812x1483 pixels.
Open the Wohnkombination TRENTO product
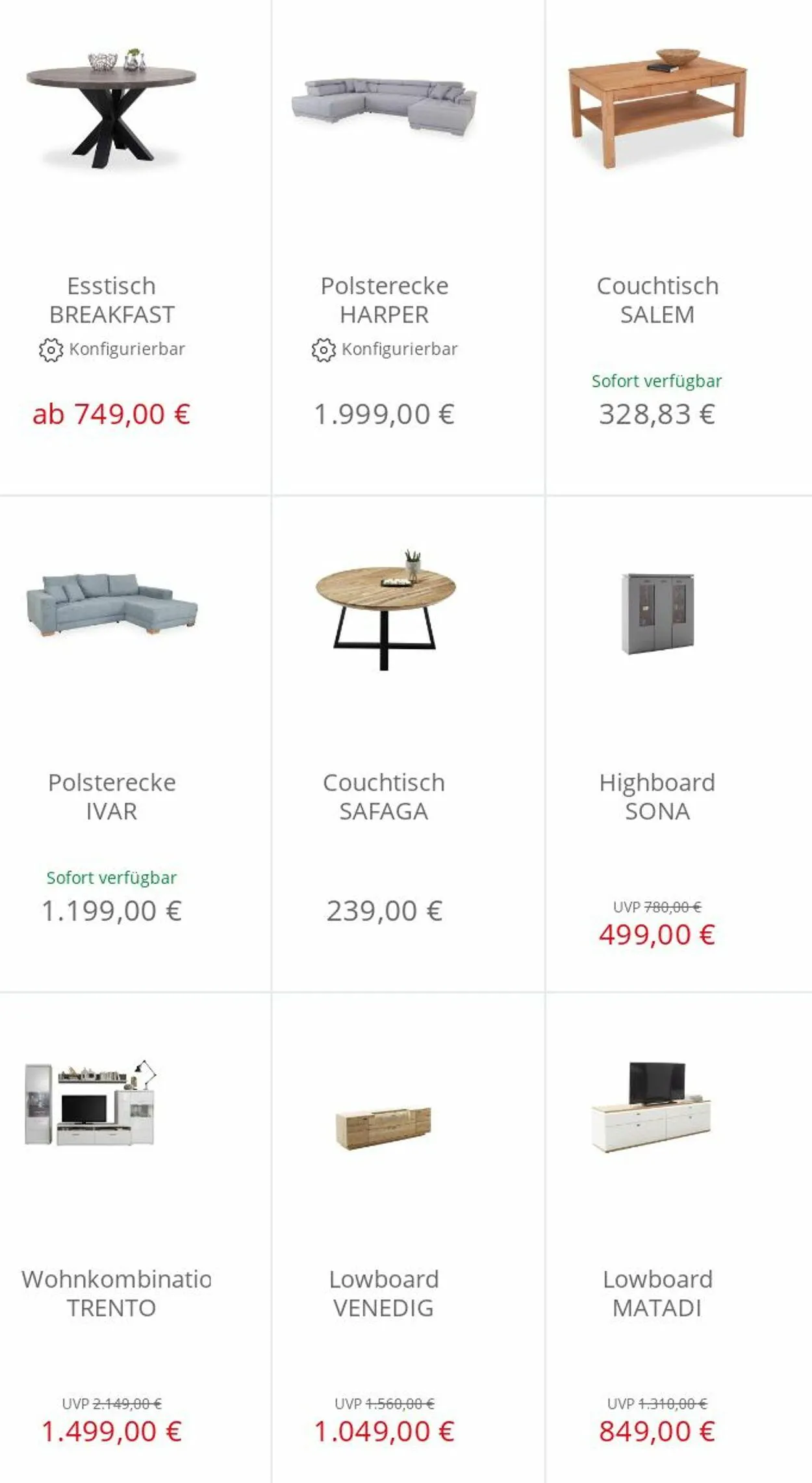135,1238
